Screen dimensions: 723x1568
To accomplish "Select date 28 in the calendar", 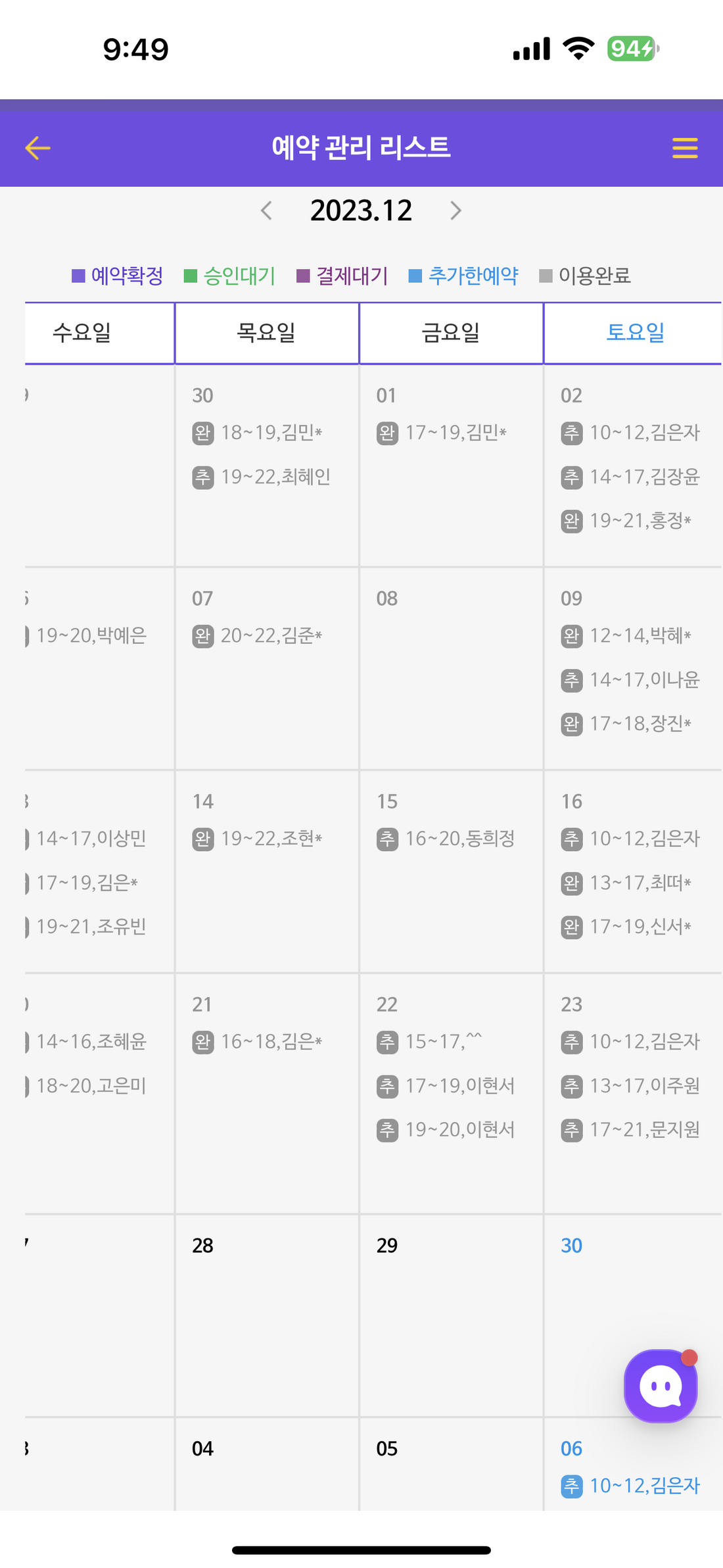I will (202, 1246).
